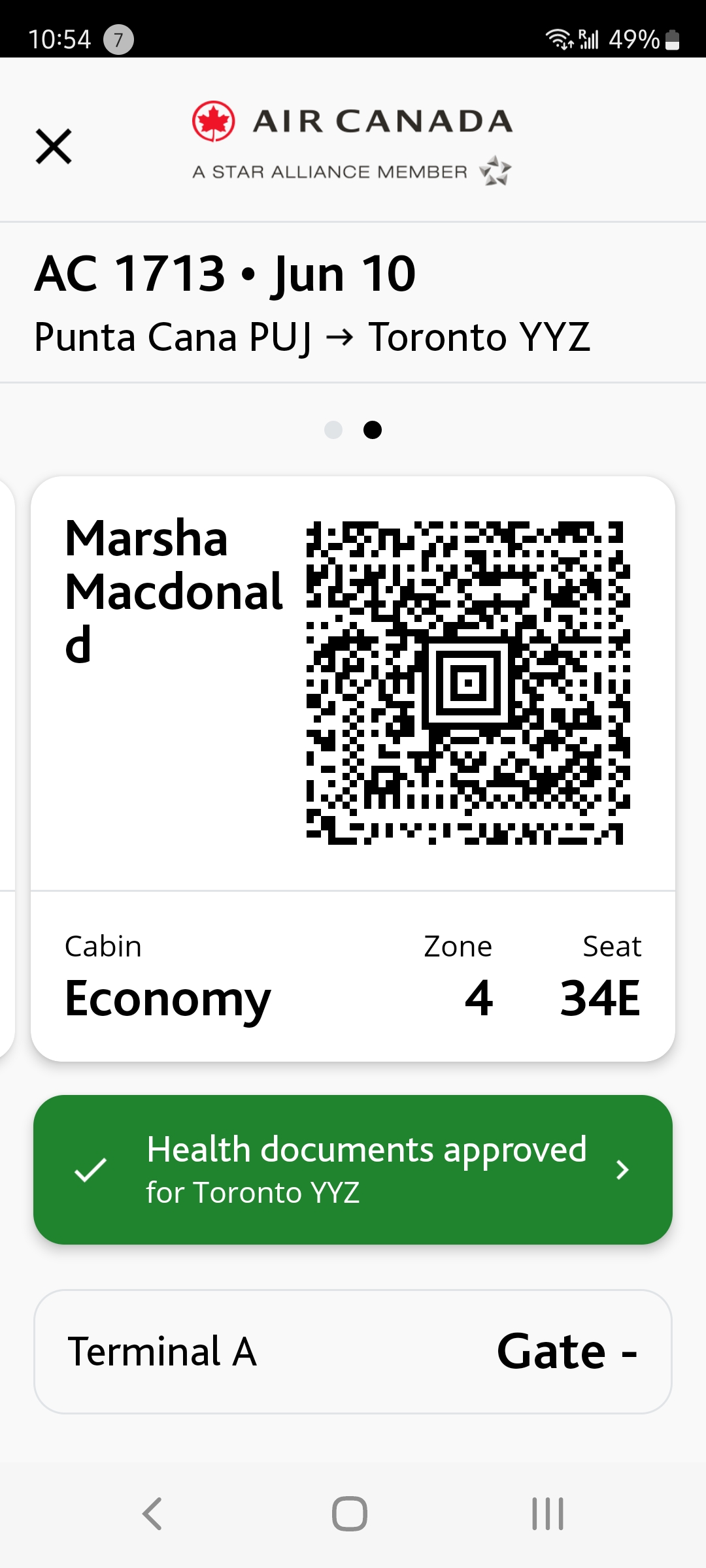Close the boarding pass screen
Image resolution: width=706 pixels, height=1568 pixels.
pos(54,146)
